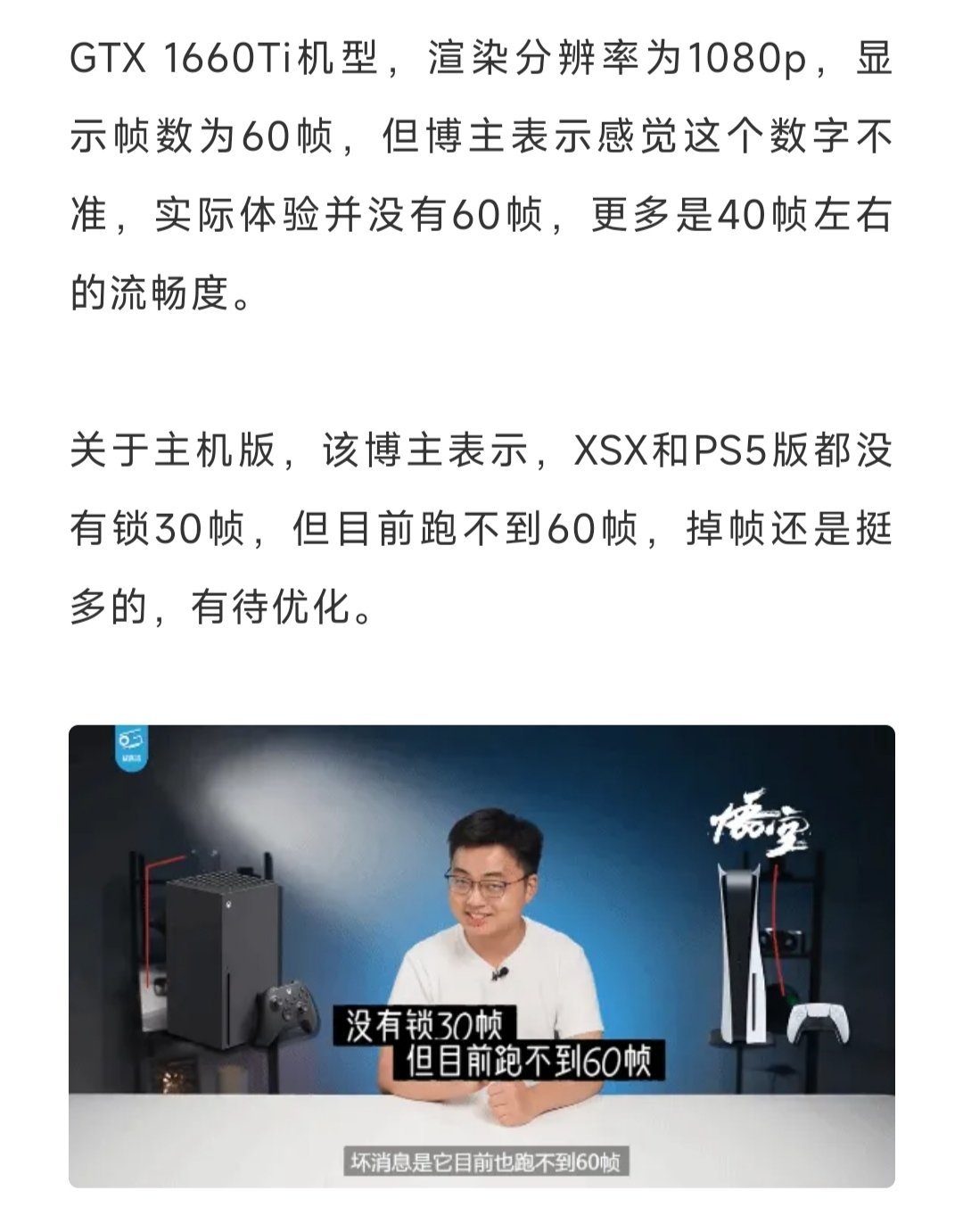The image size is (963, 1232).
Task: Open the video screenshot image in the article
Action: coord(481,955)
